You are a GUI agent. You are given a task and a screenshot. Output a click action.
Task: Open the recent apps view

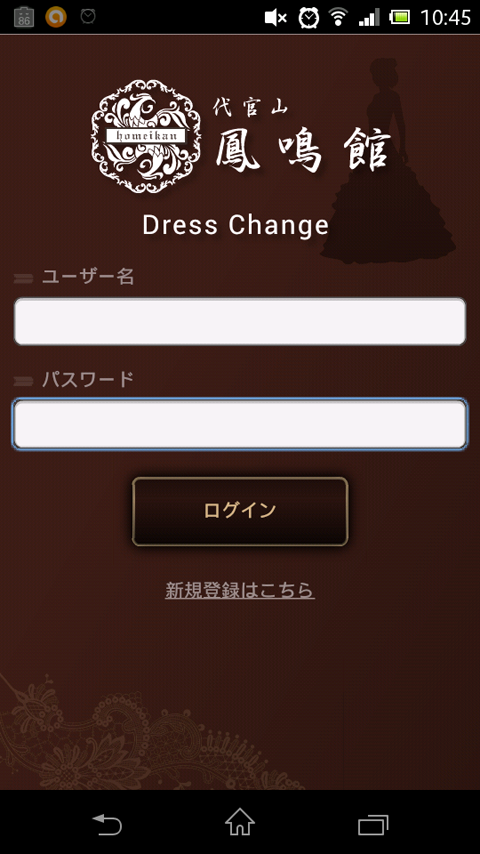coord(373,824)
